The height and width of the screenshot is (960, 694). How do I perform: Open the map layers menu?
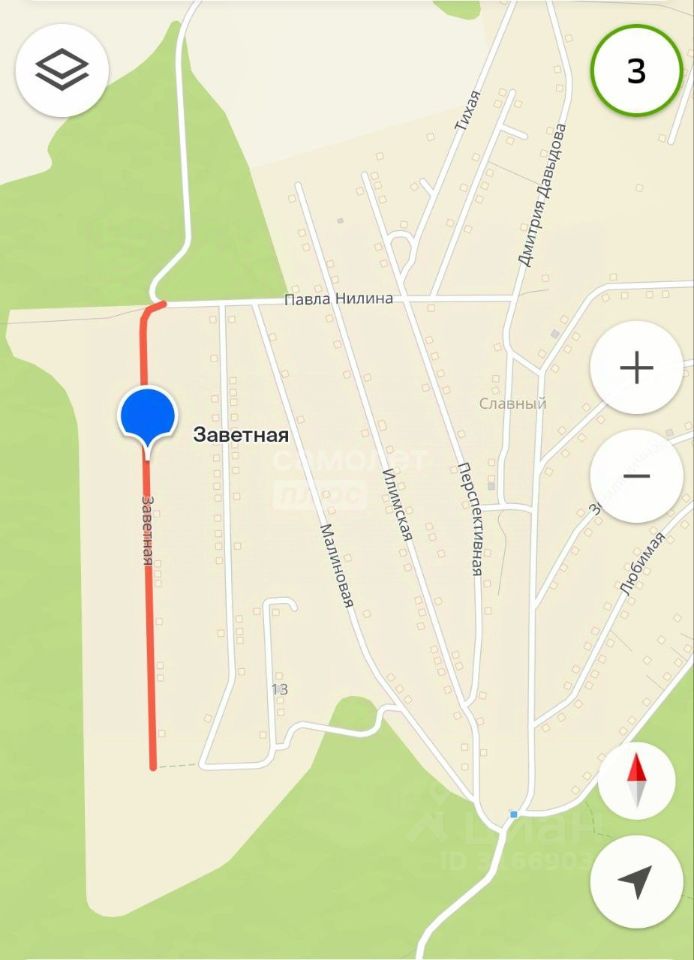[x=62, y=70]
